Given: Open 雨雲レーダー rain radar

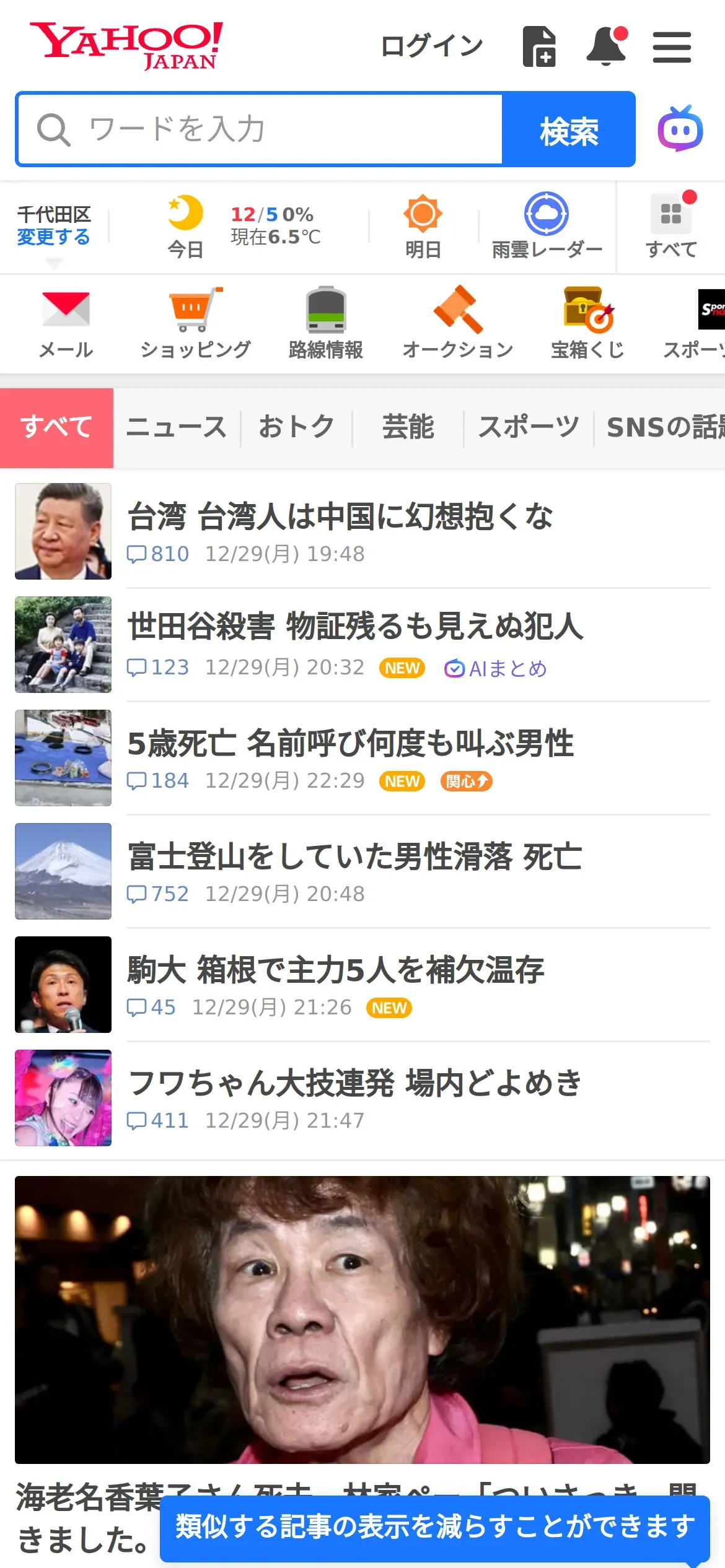Looking at the screenshot, I should pos(547,226).
